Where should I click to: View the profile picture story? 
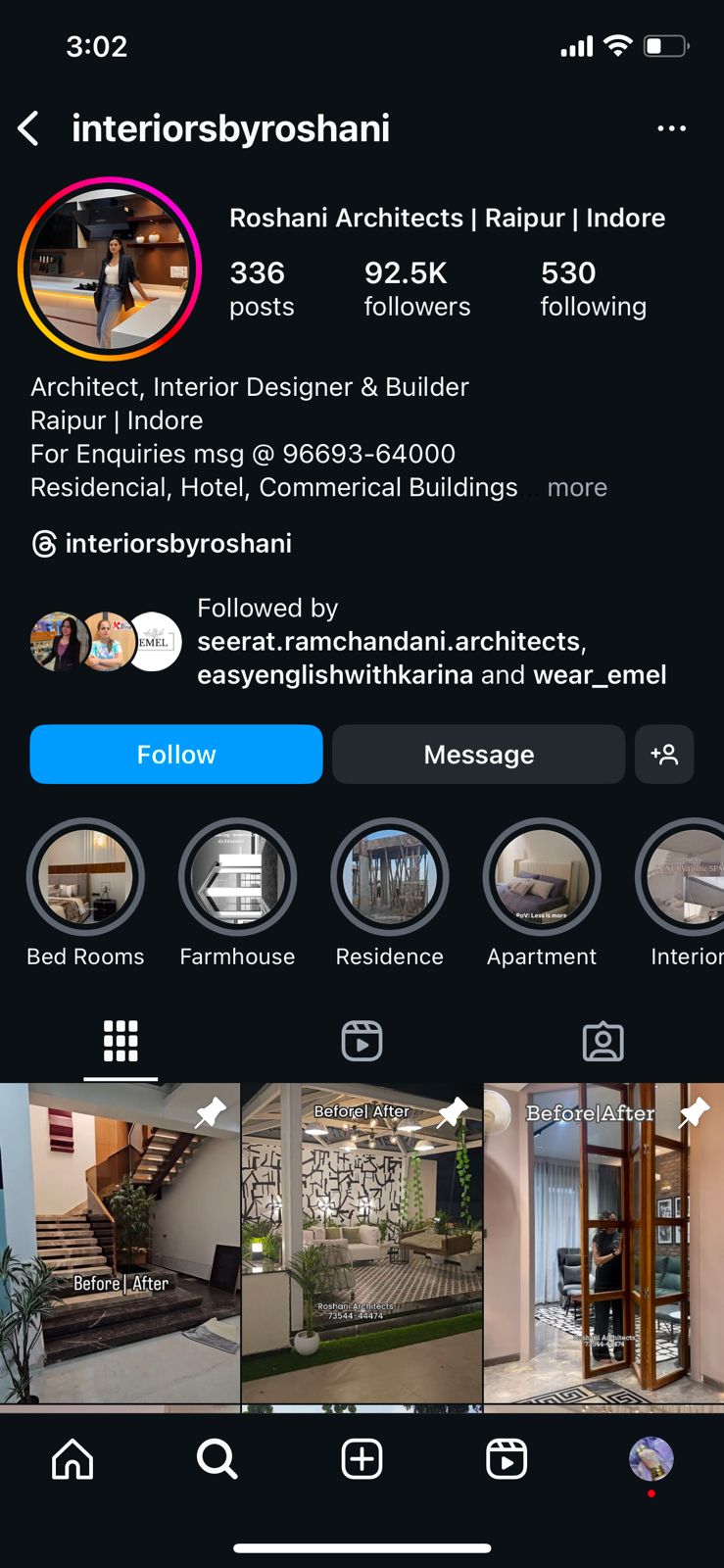click(x=110, y=269)
